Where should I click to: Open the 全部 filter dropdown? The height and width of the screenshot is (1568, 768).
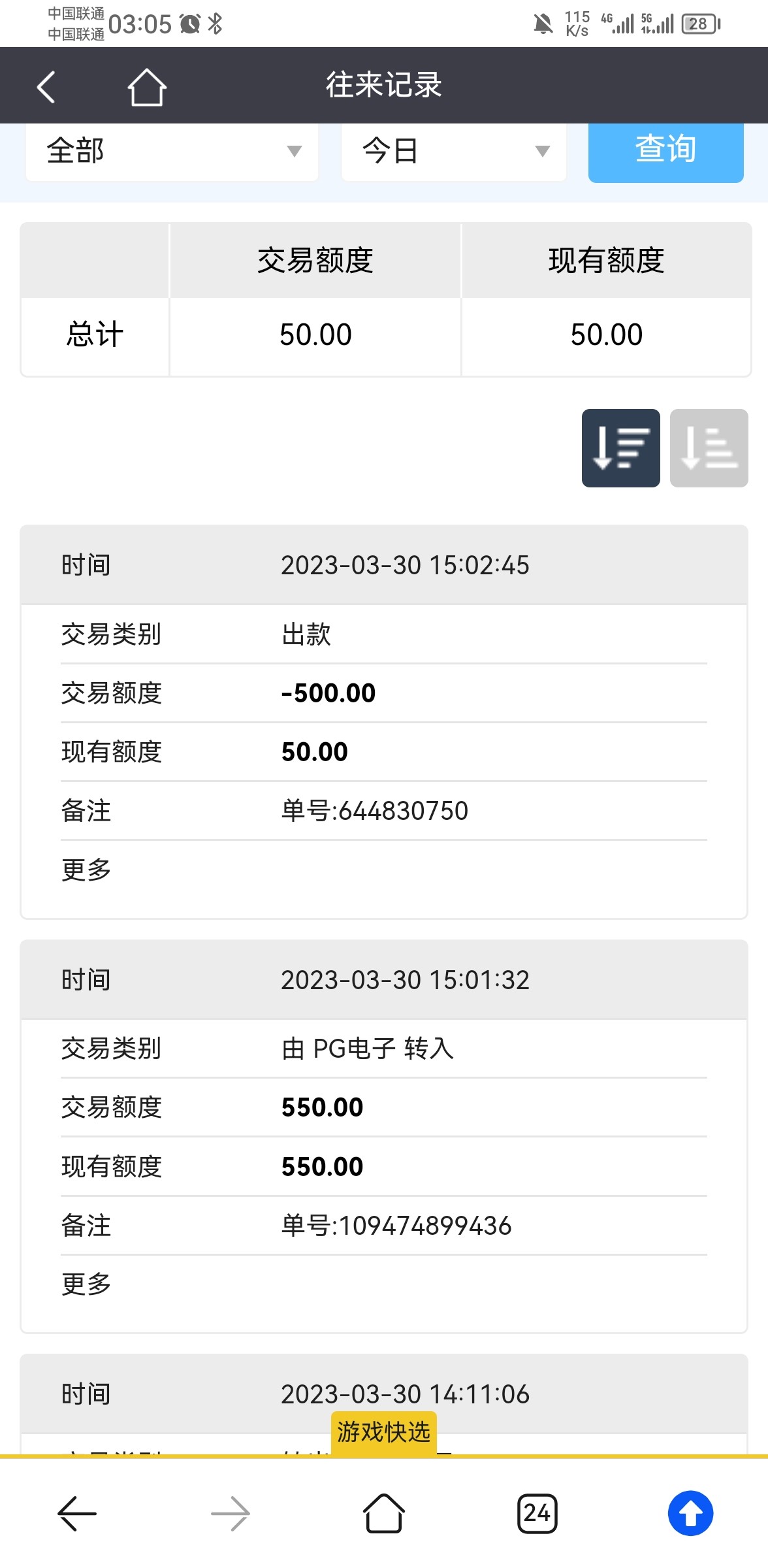coord(171,151)
